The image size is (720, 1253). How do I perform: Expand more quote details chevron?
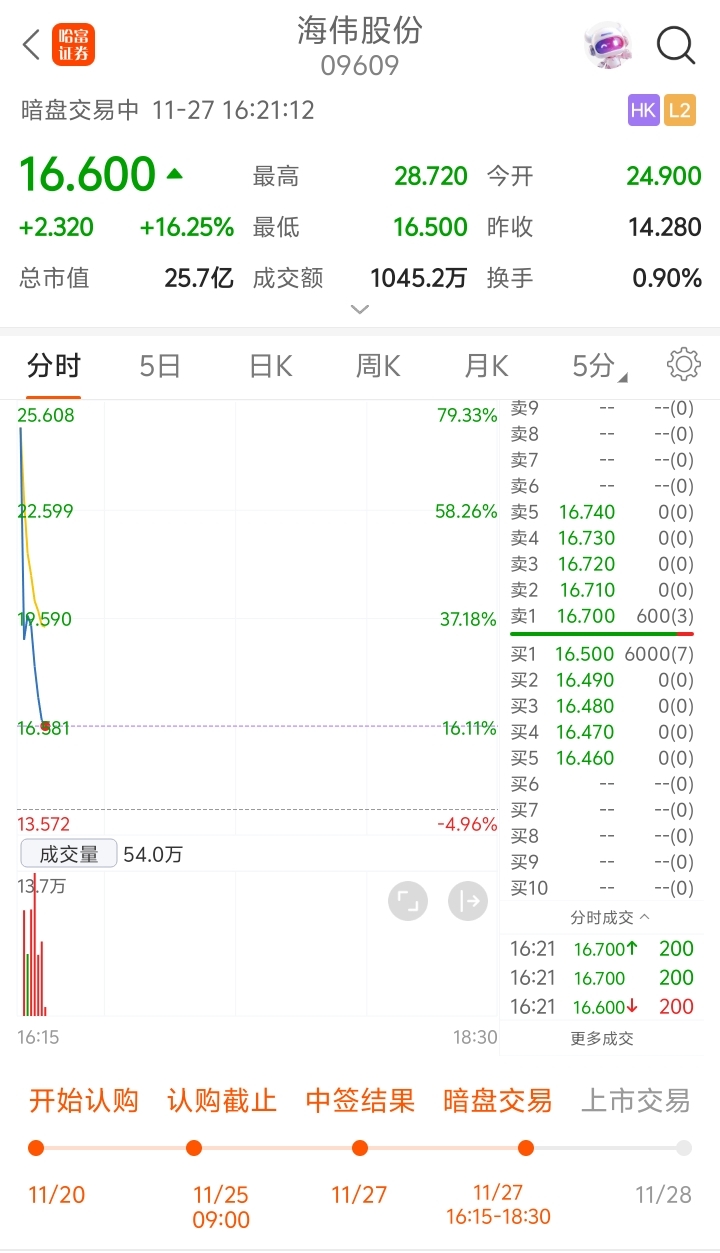[360, 310]
